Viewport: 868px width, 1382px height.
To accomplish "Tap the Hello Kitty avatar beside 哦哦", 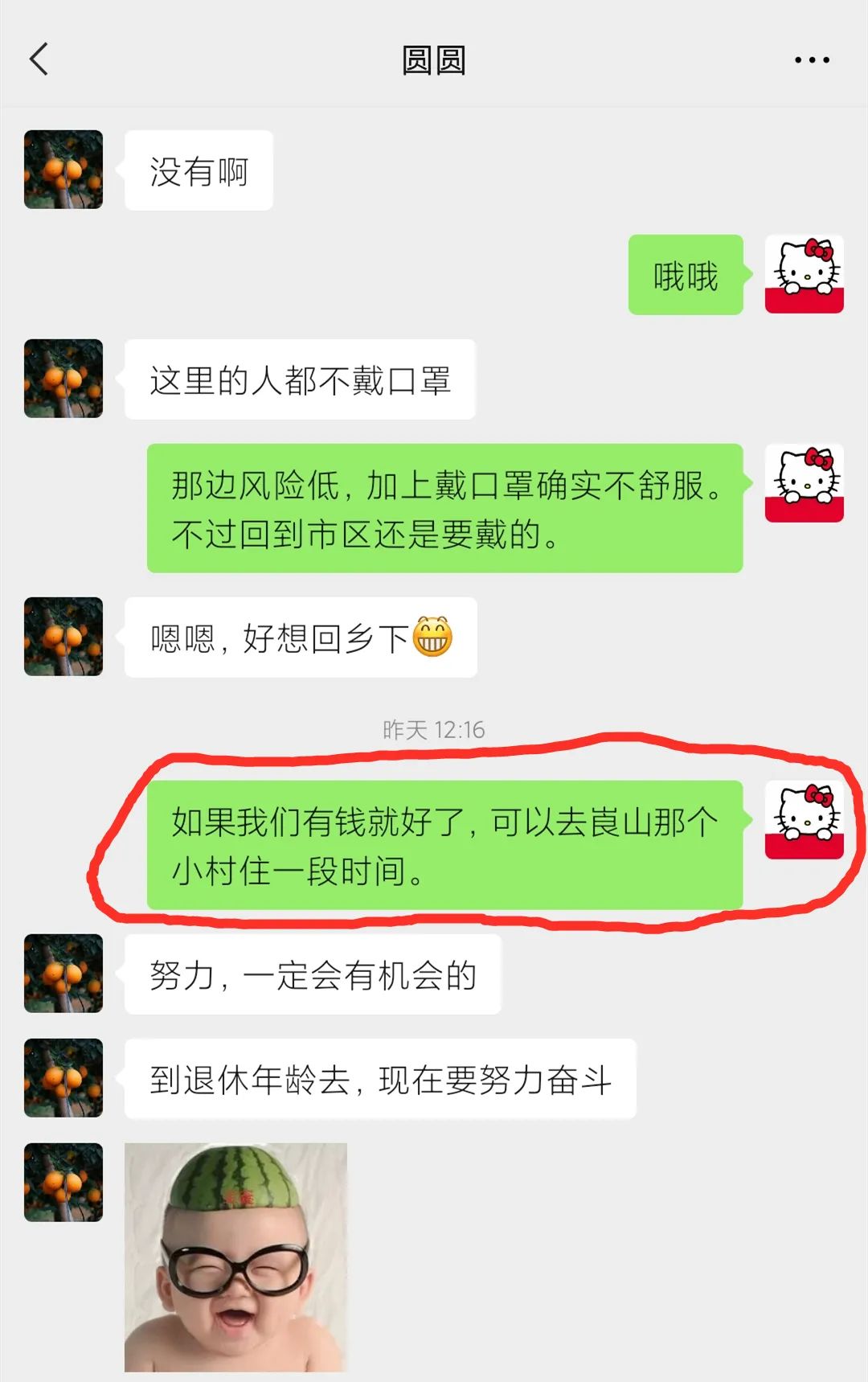I will [804, 274].
